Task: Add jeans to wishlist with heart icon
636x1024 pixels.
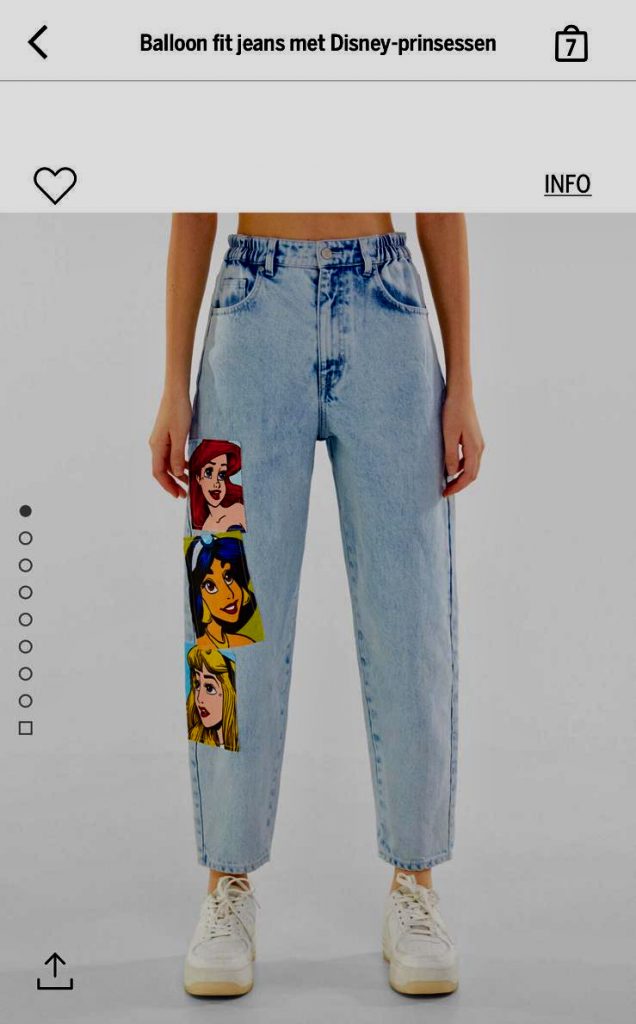Action: pyautogui.click(x=55, y=185)
